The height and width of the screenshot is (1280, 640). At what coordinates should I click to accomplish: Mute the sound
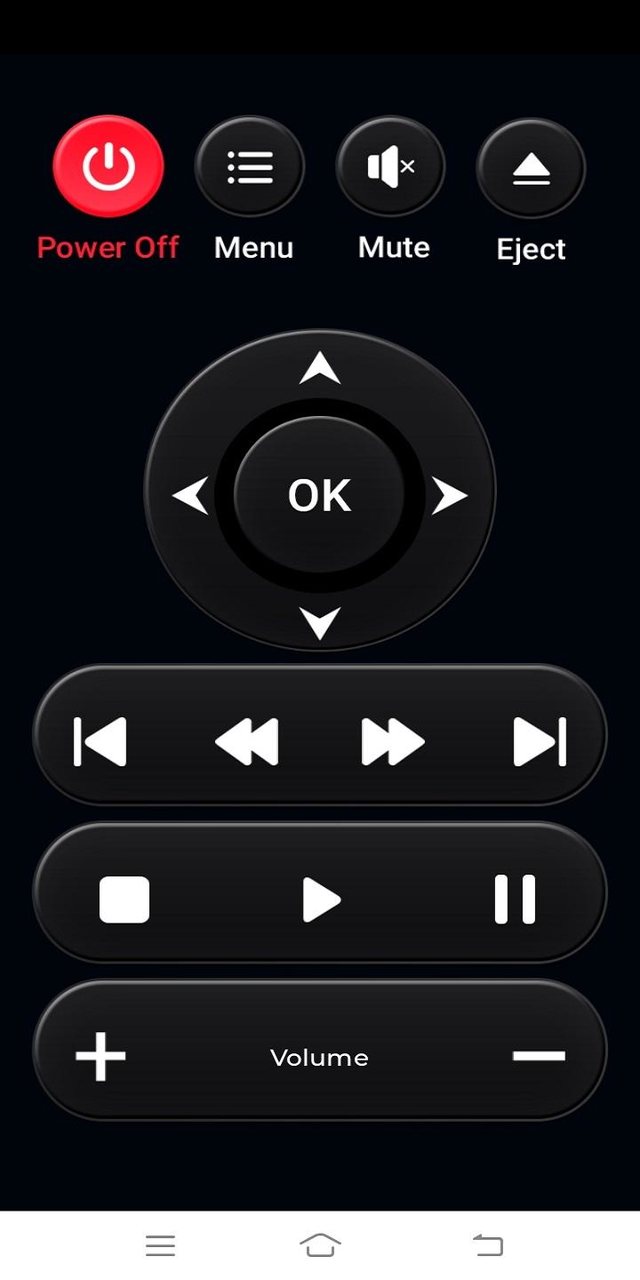[x=391, y=167]
